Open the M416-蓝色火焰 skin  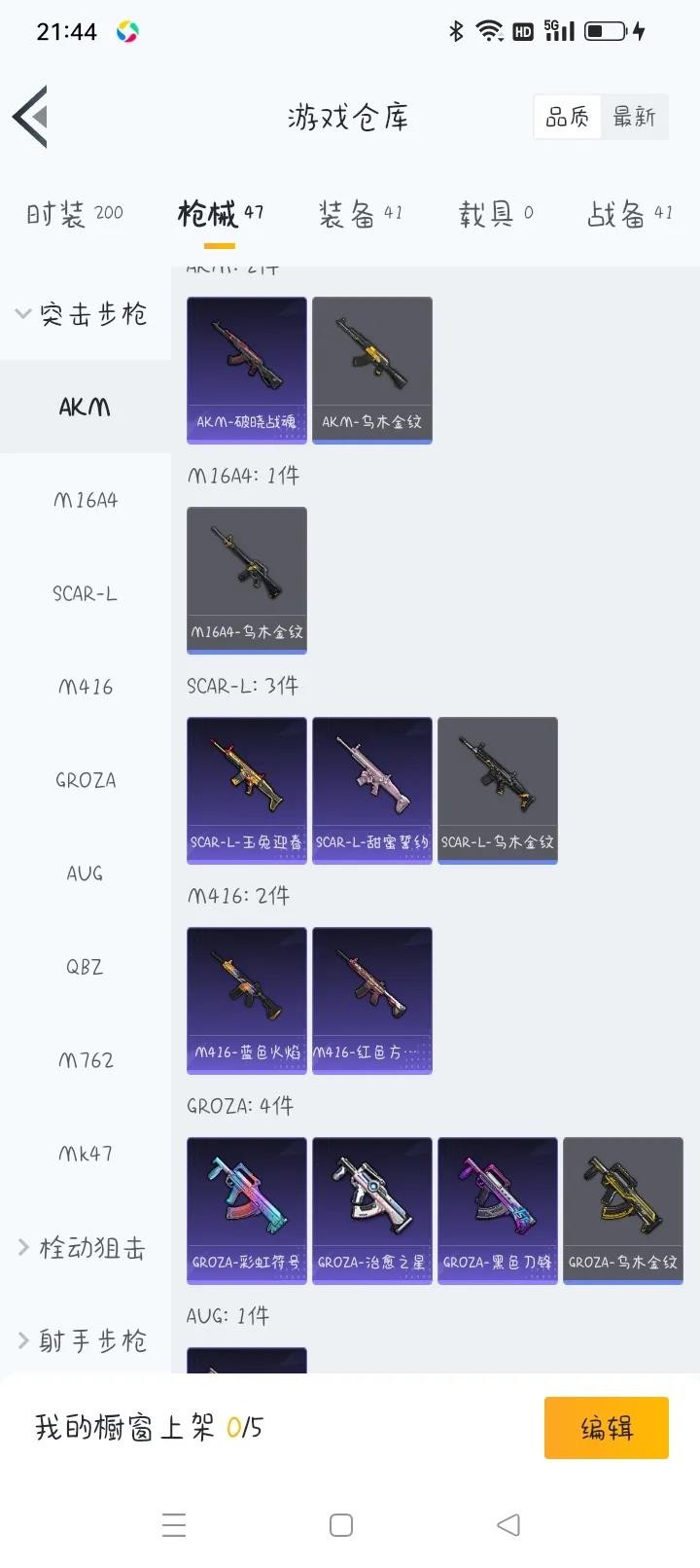(247, 1000)
